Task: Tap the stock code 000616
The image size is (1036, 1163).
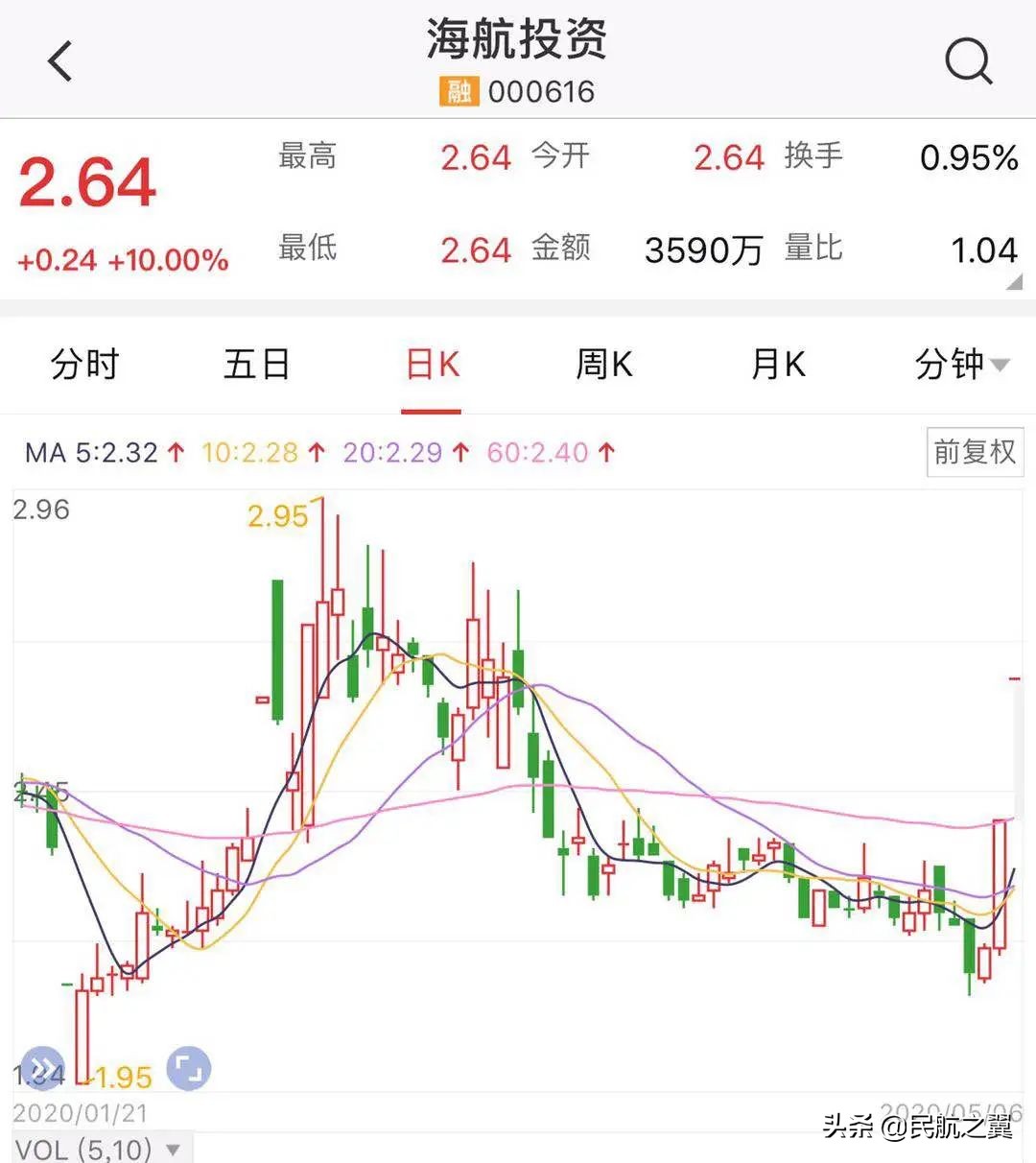Action: coord(540,92)
